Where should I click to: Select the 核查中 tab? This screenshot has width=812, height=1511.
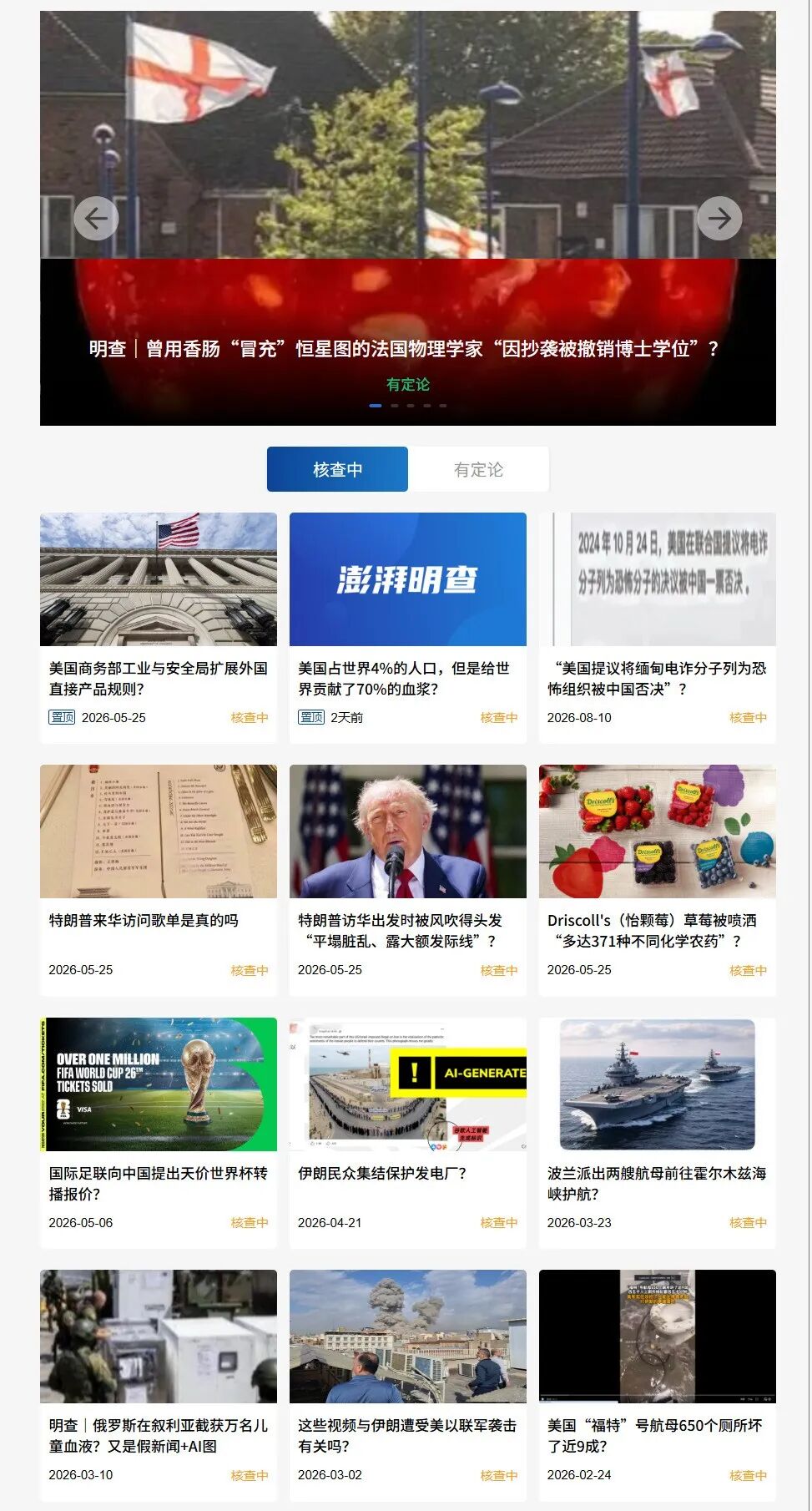(x=337, y=469)
